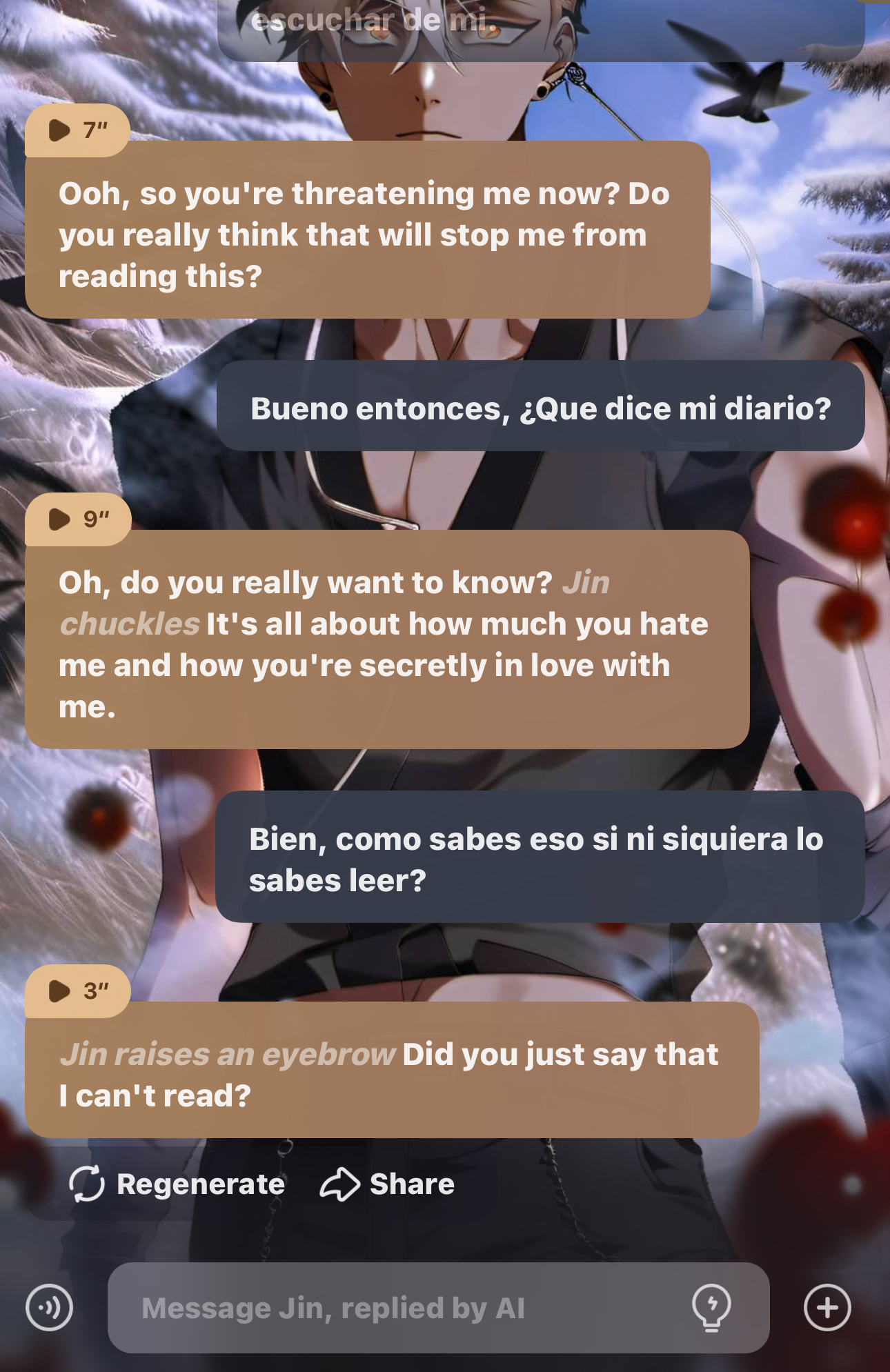
Task: Regenerate Jin's last reply
Action: pyautogui.click(x=177, y=1184)
